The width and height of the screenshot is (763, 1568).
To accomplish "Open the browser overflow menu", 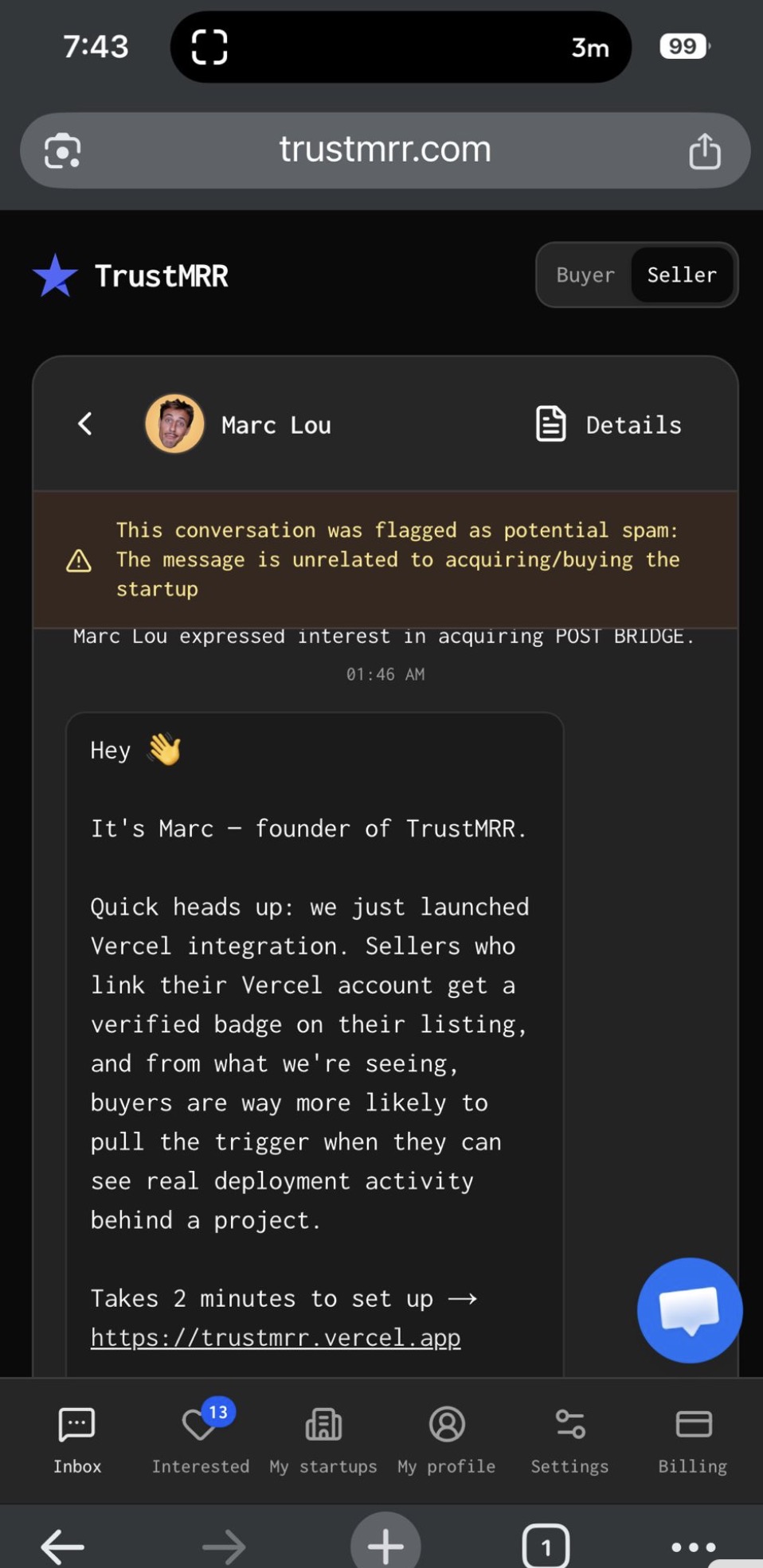I will point(693,1547).
